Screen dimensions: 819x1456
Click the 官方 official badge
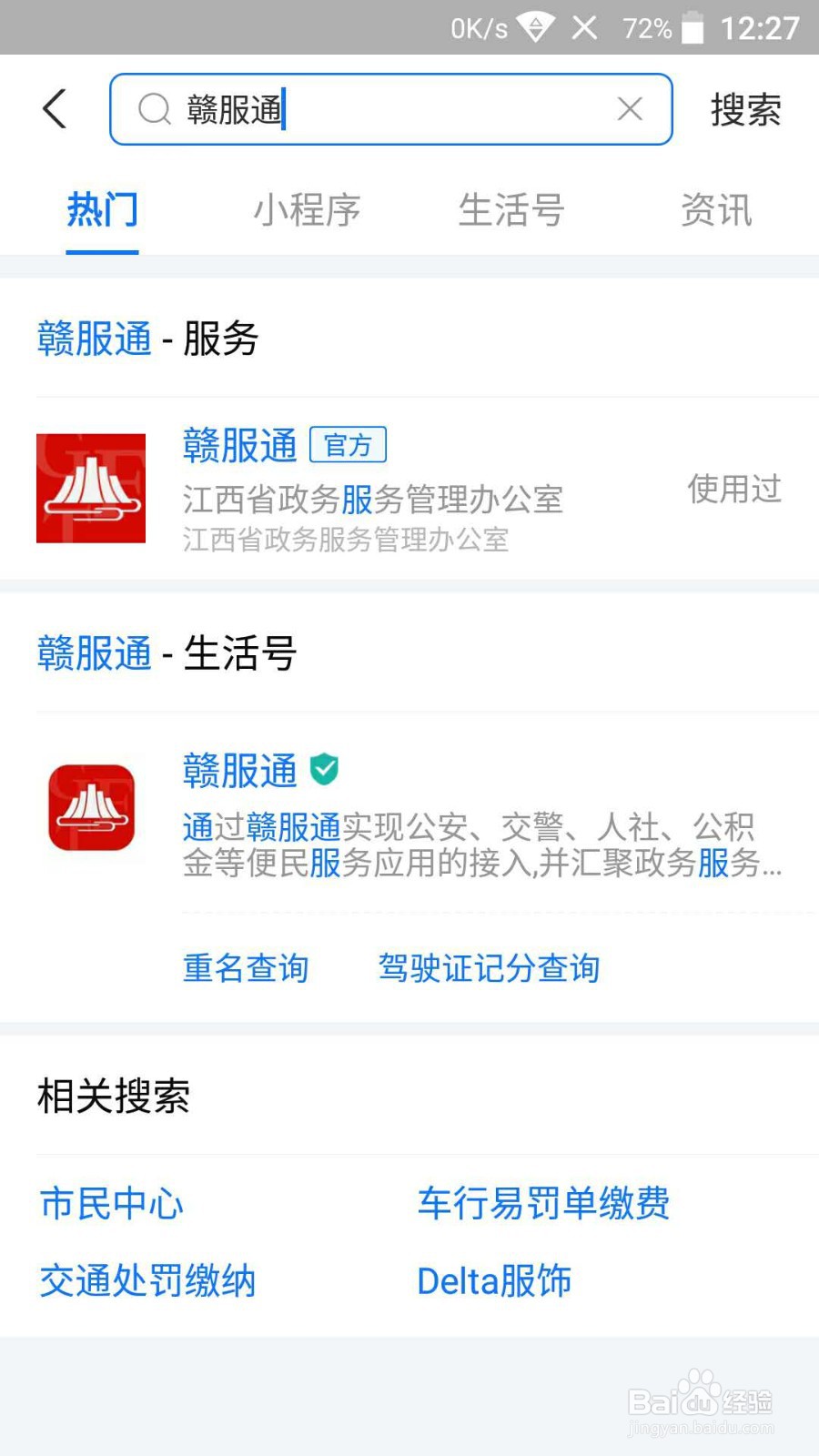(349, 444)
